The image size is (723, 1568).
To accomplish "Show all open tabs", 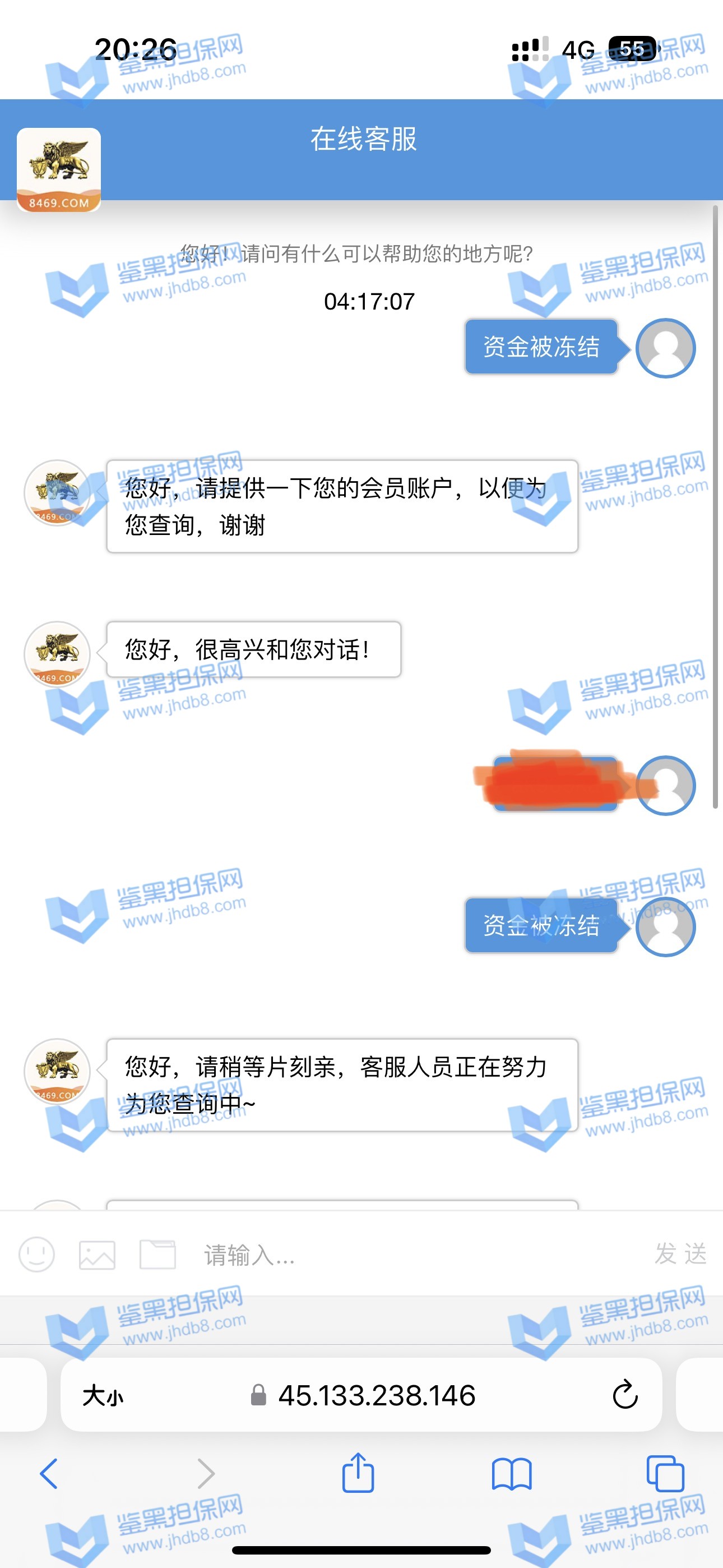I will point(665,1474).
